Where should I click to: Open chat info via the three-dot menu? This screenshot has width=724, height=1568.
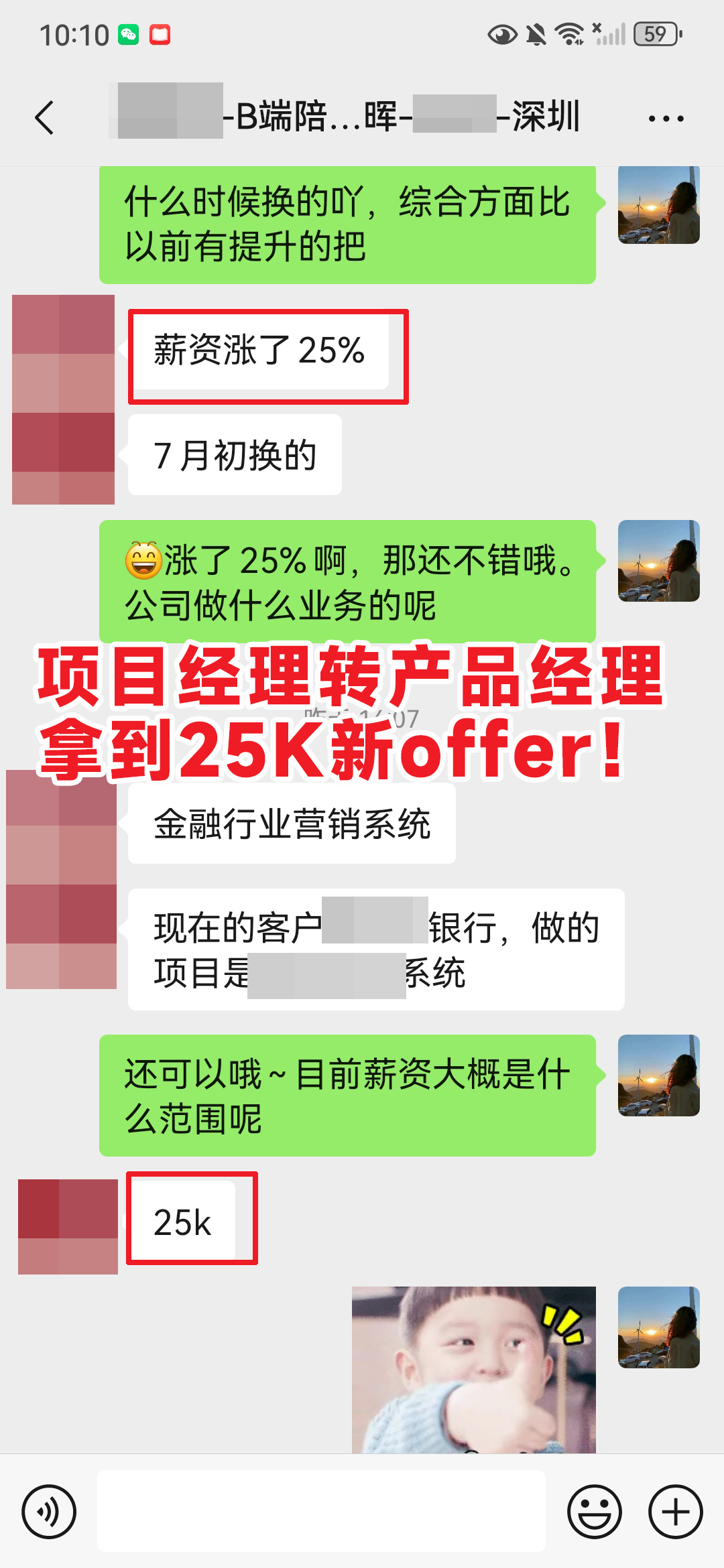point(666,119)
